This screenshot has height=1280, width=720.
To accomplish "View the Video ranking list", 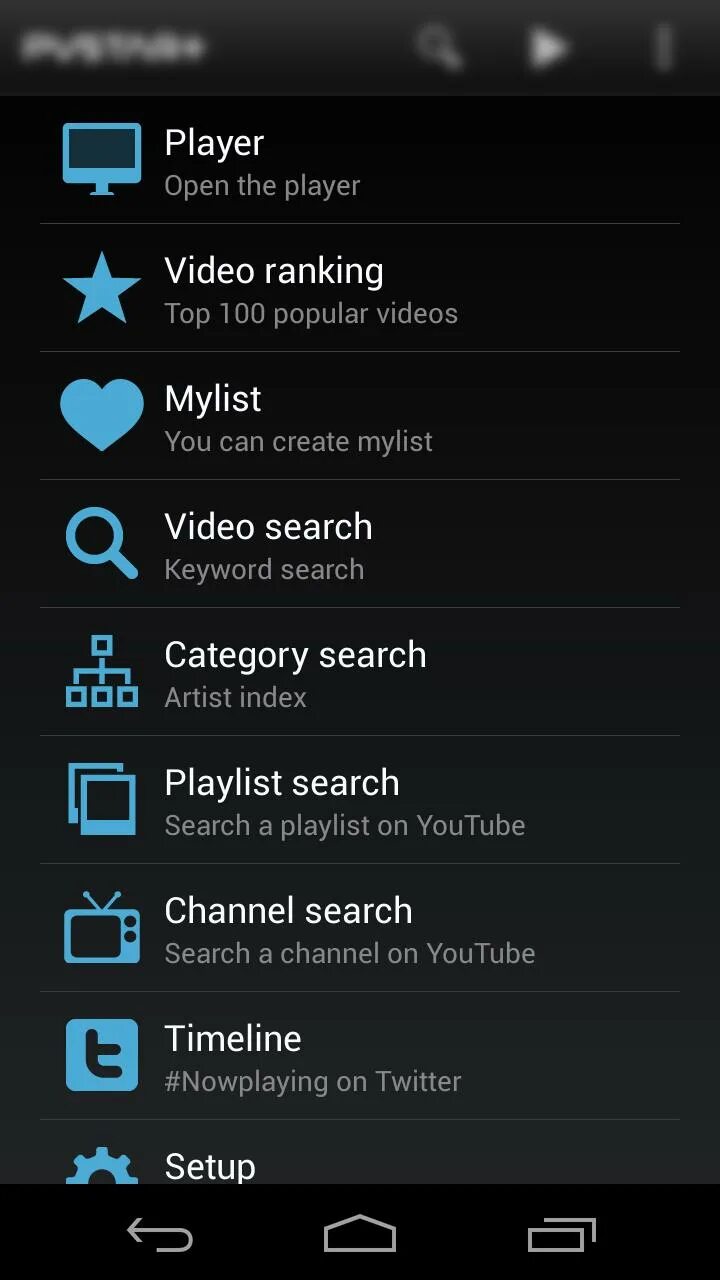I will tap(360, 288).
